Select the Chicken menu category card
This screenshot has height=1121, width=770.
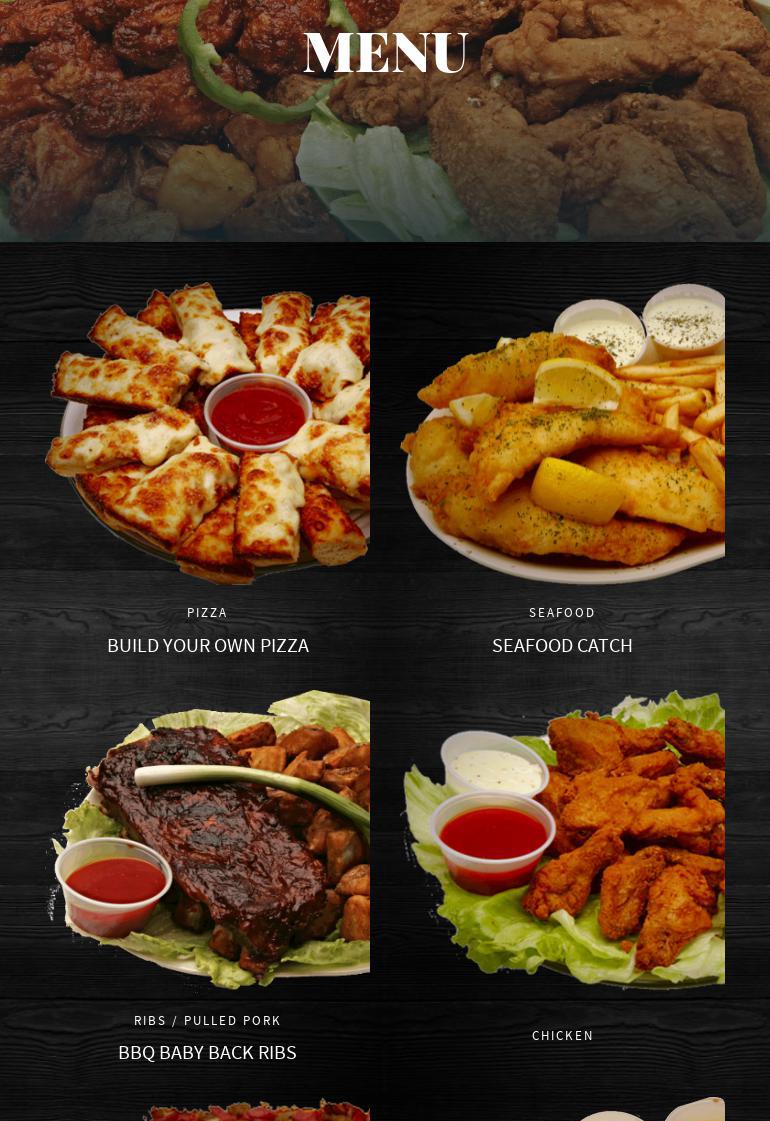tap(562, 1035)
